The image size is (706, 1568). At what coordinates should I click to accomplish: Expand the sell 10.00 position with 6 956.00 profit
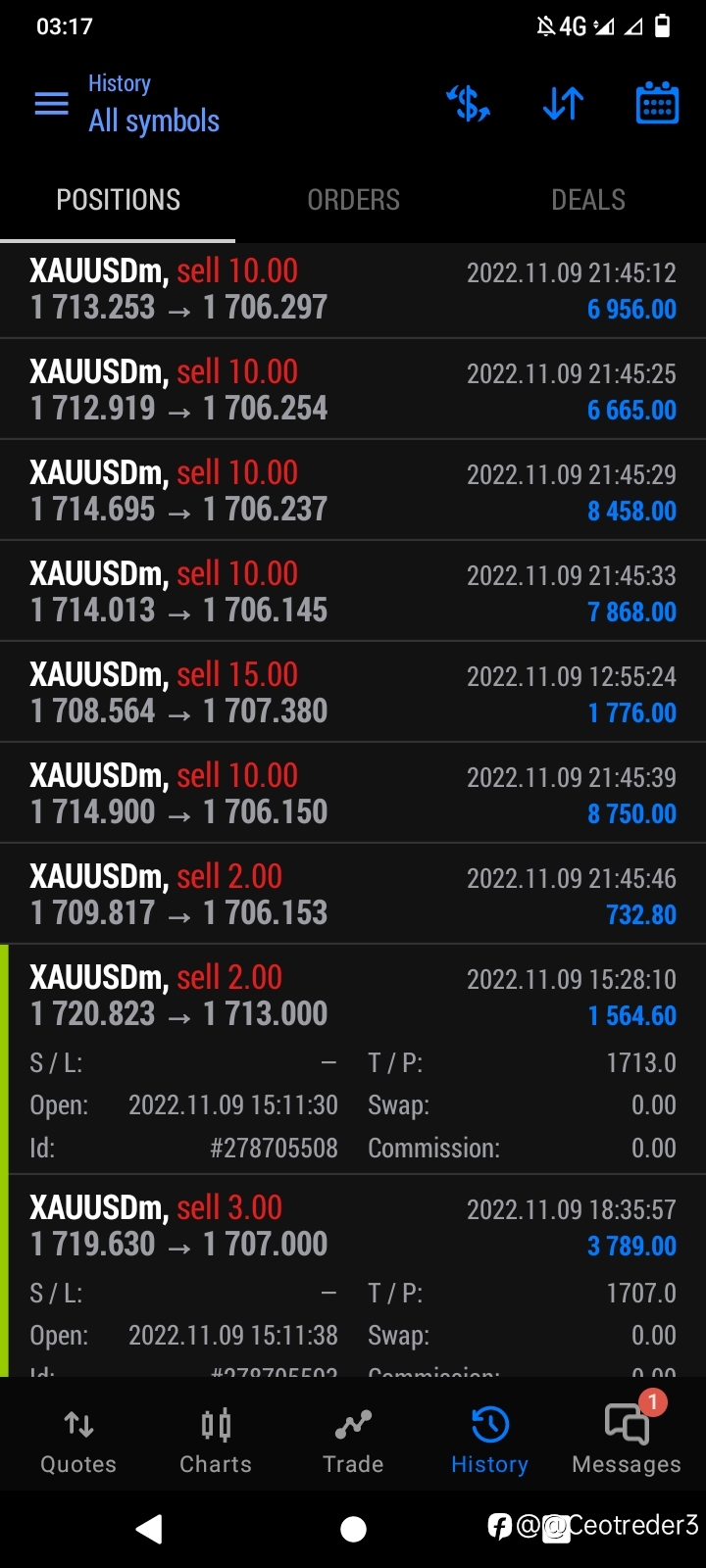[x=353, y=290]
